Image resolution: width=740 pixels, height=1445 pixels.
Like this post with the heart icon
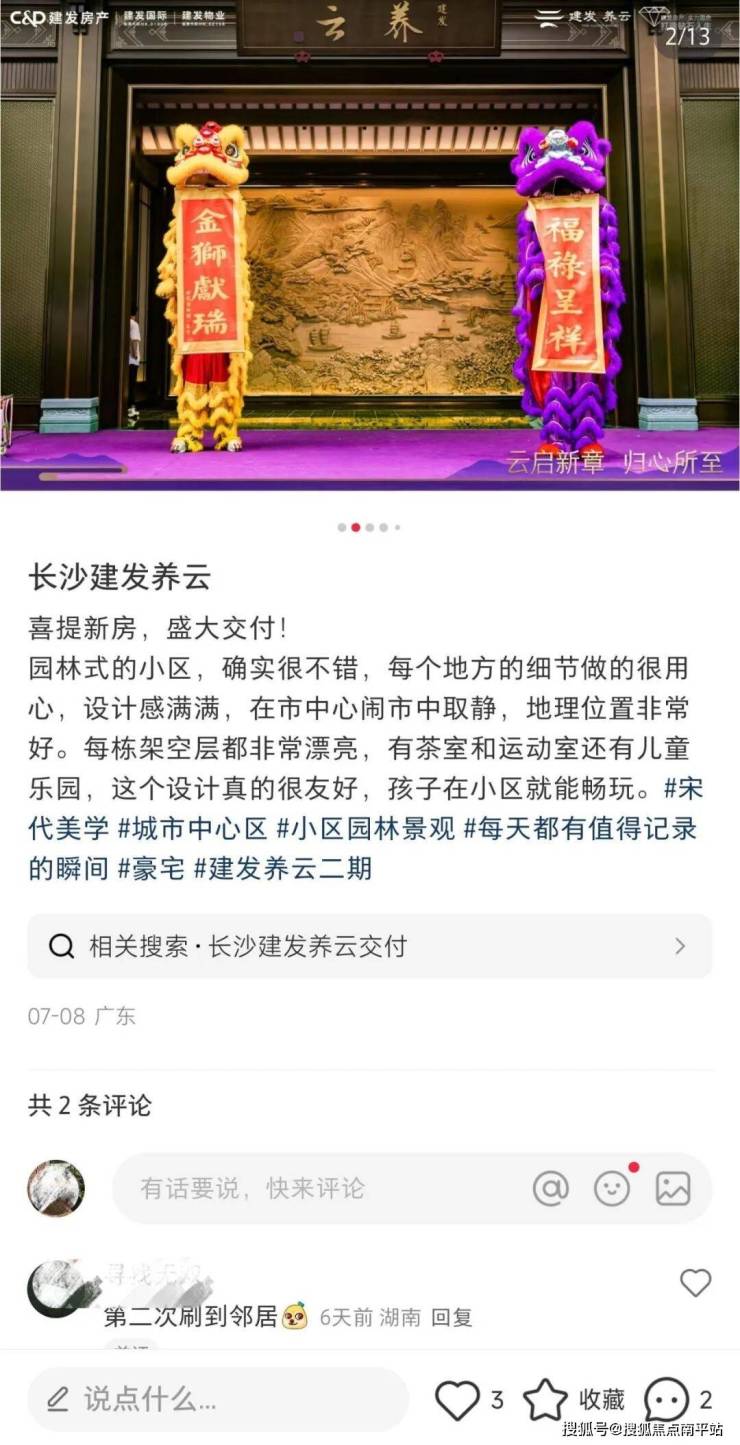tap(458, 1400)
